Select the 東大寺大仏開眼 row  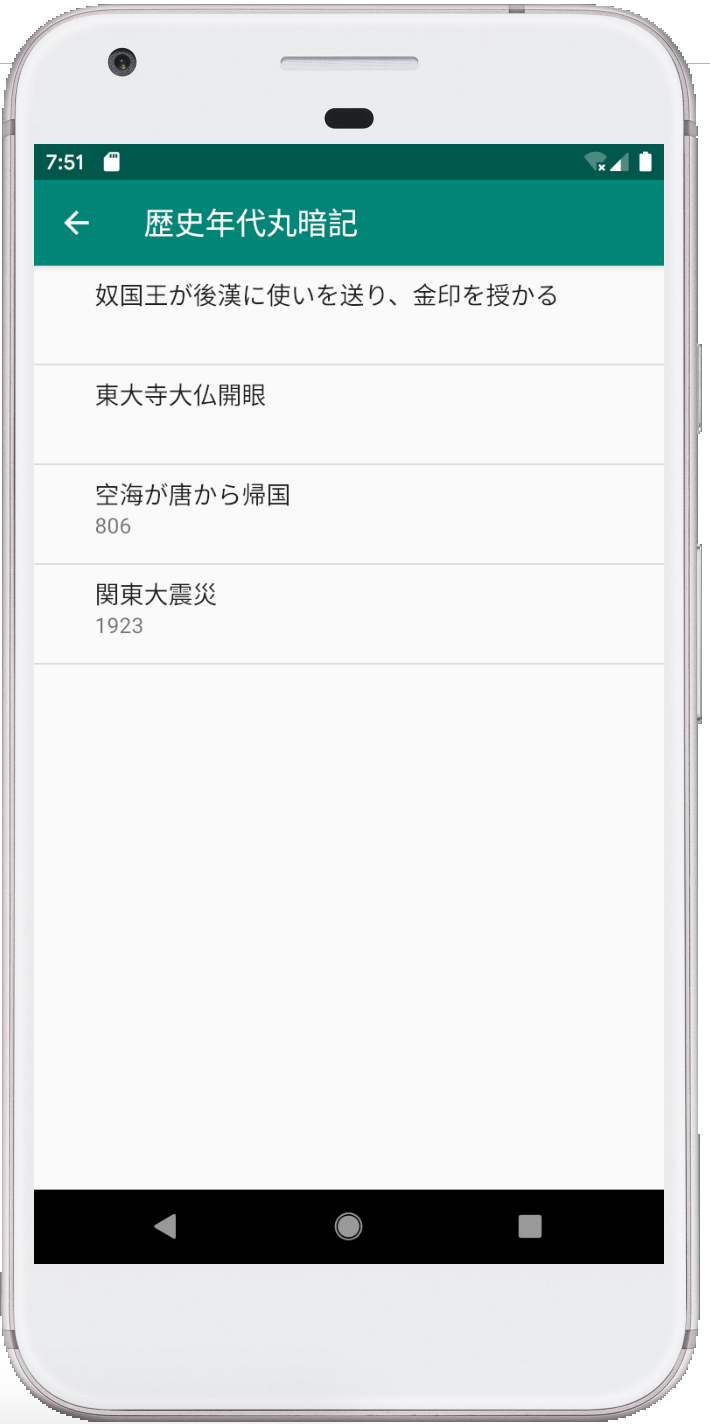(x=349, y=415)
